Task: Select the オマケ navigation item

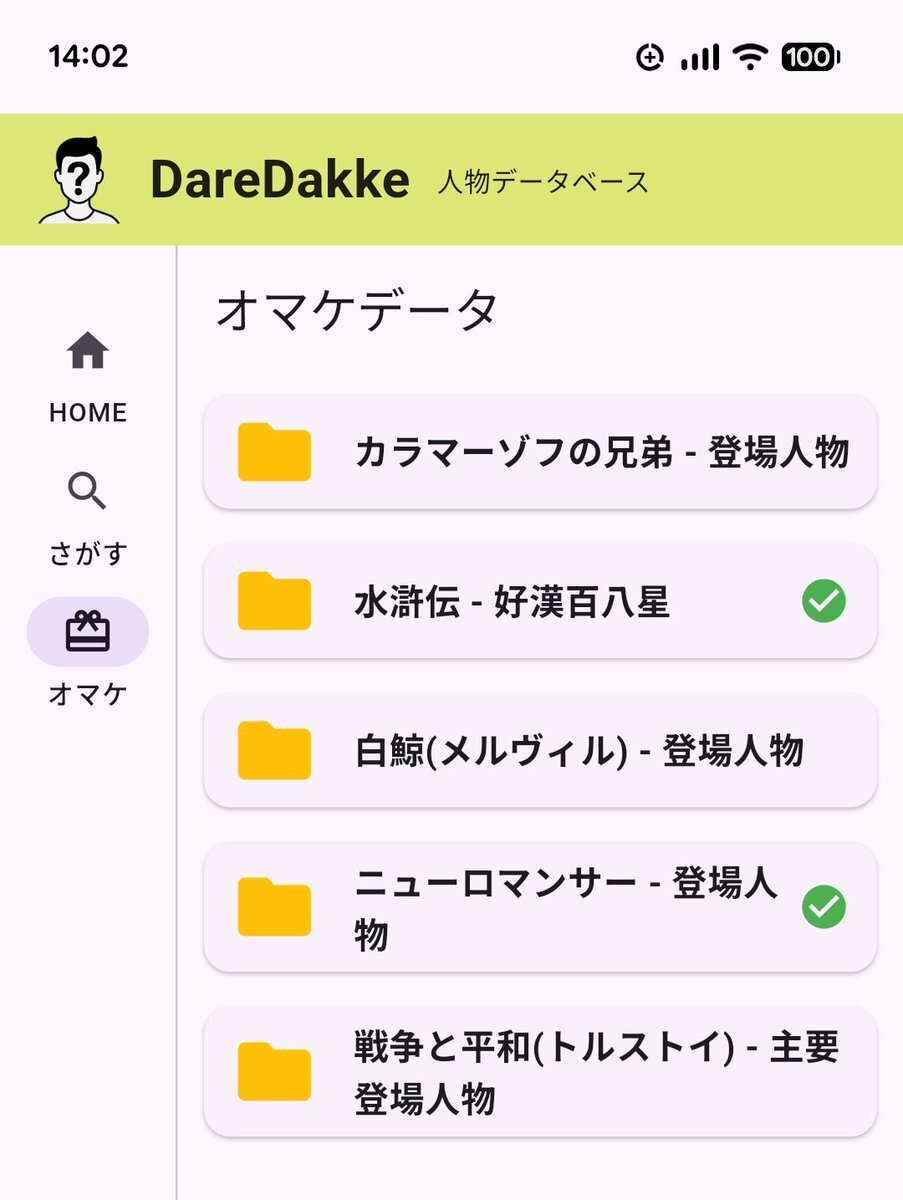Action: coord(88,652)
